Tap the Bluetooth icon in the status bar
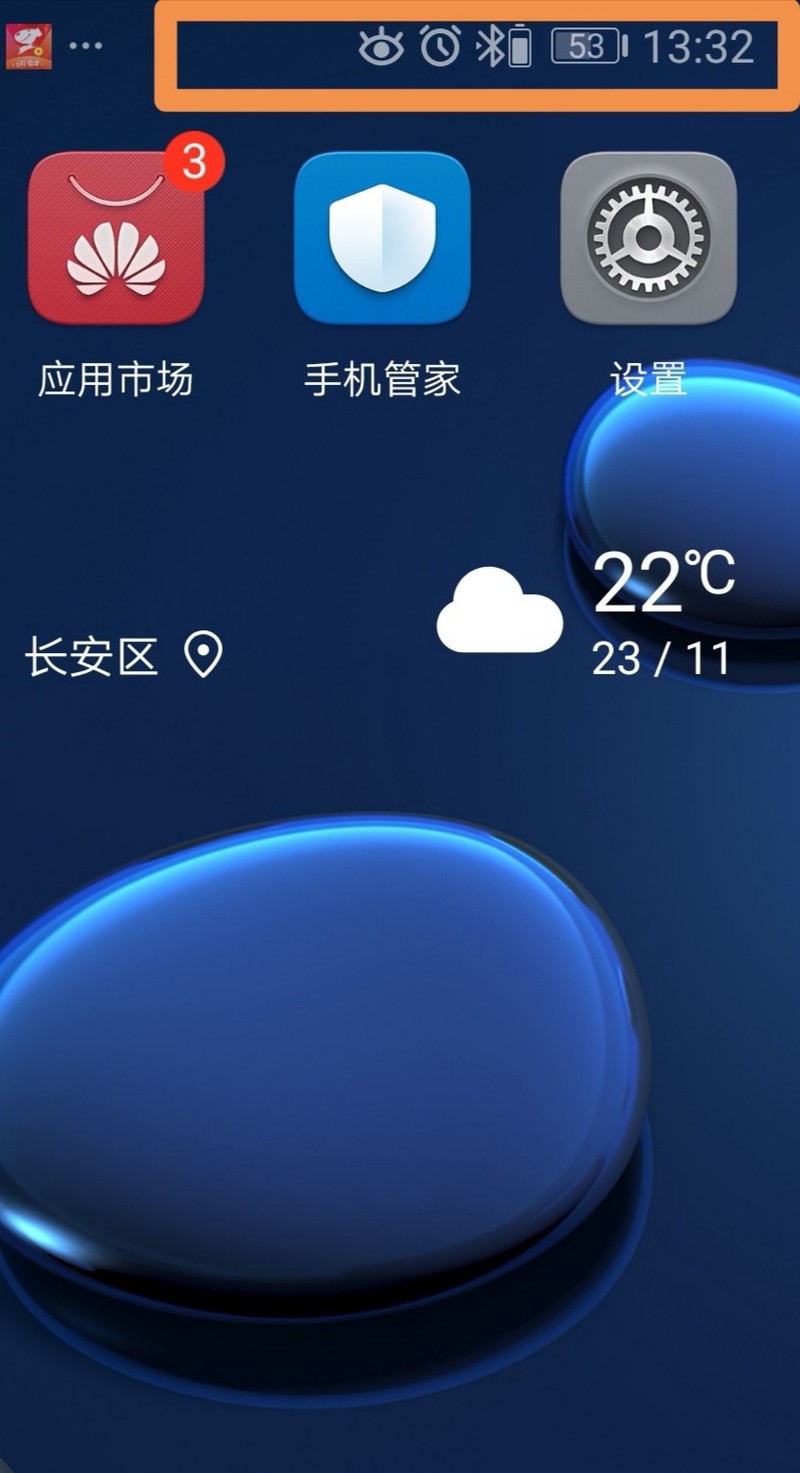Viewport: 800px width, 1473px height. (x=490, y=46)
